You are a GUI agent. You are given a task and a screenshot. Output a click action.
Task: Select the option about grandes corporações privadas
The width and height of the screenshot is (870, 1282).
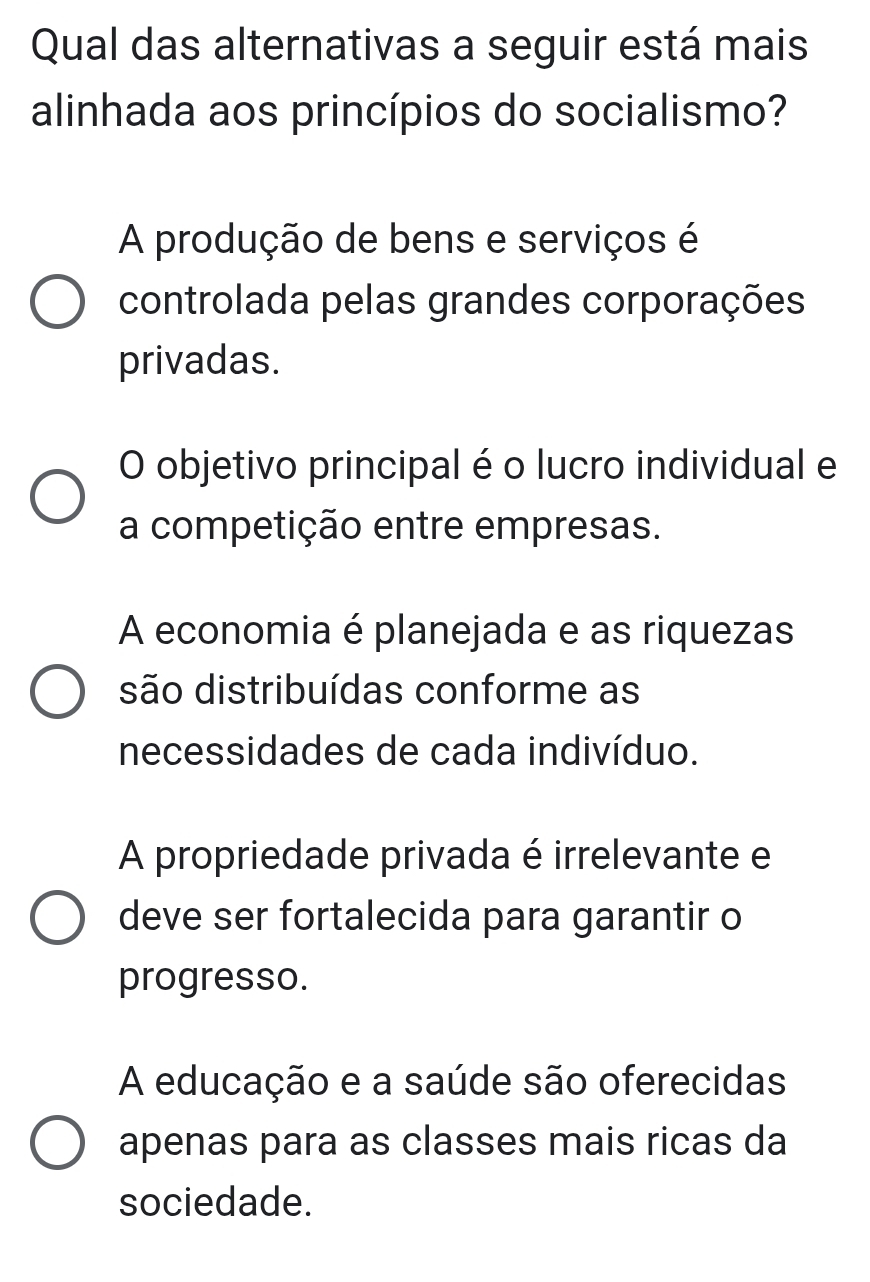(57, 302)
